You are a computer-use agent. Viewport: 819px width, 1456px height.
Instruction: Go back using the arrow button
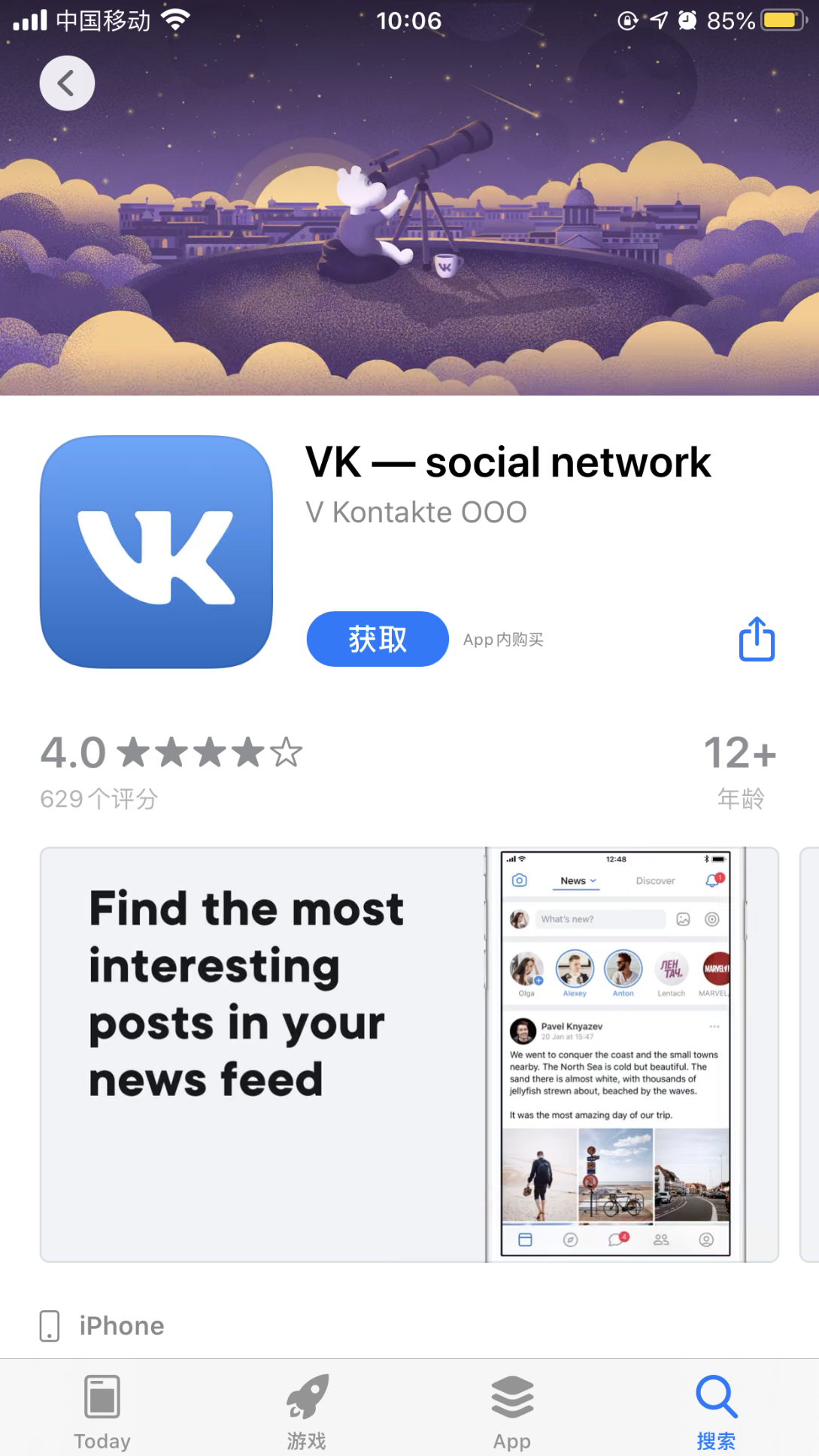[67, 83]
